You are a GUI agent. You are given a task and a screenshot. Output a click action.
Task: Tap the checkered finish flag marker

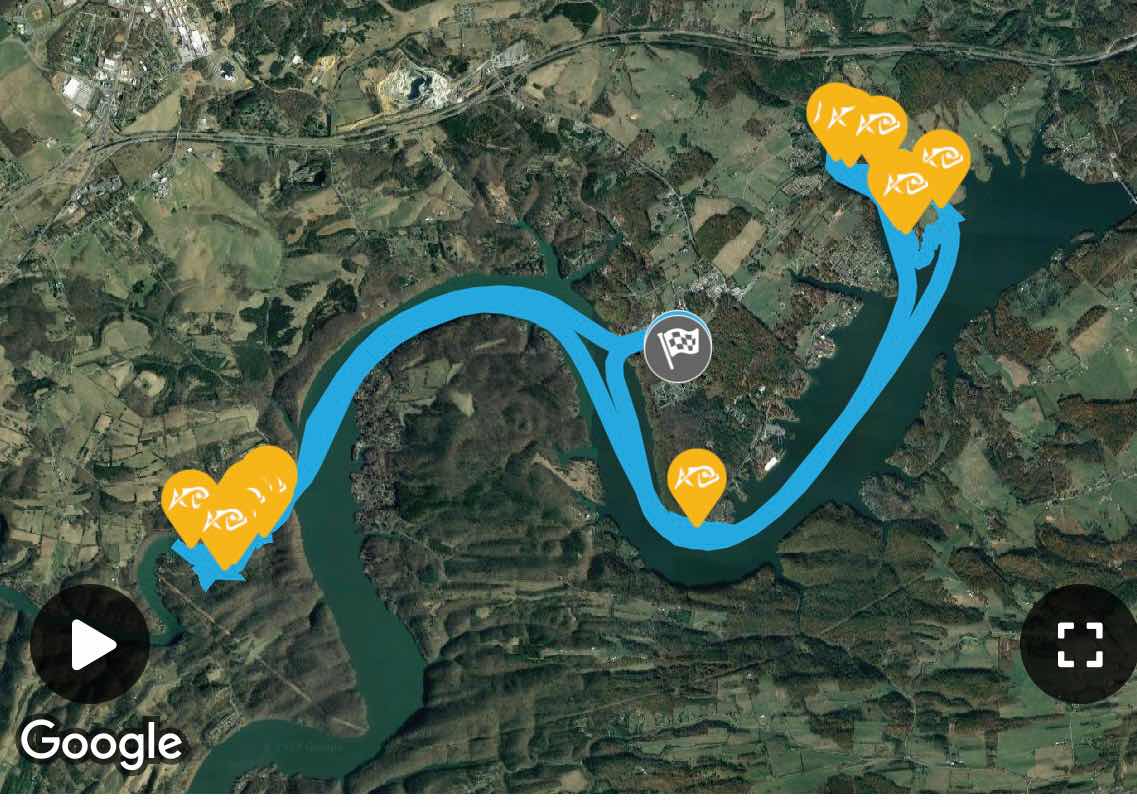point(677,346)
